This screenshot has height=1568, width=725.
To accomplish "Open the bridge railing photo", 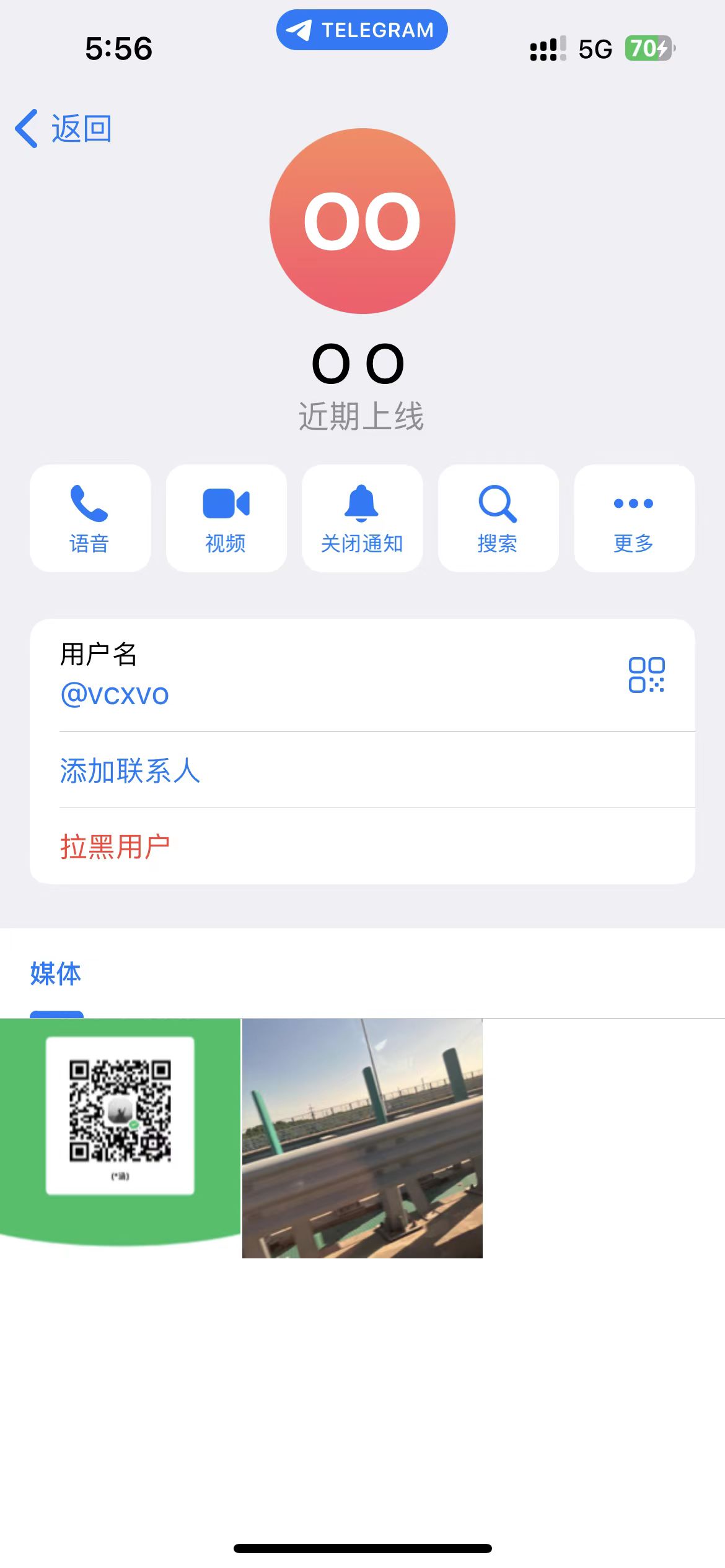I will [362, 1138].
